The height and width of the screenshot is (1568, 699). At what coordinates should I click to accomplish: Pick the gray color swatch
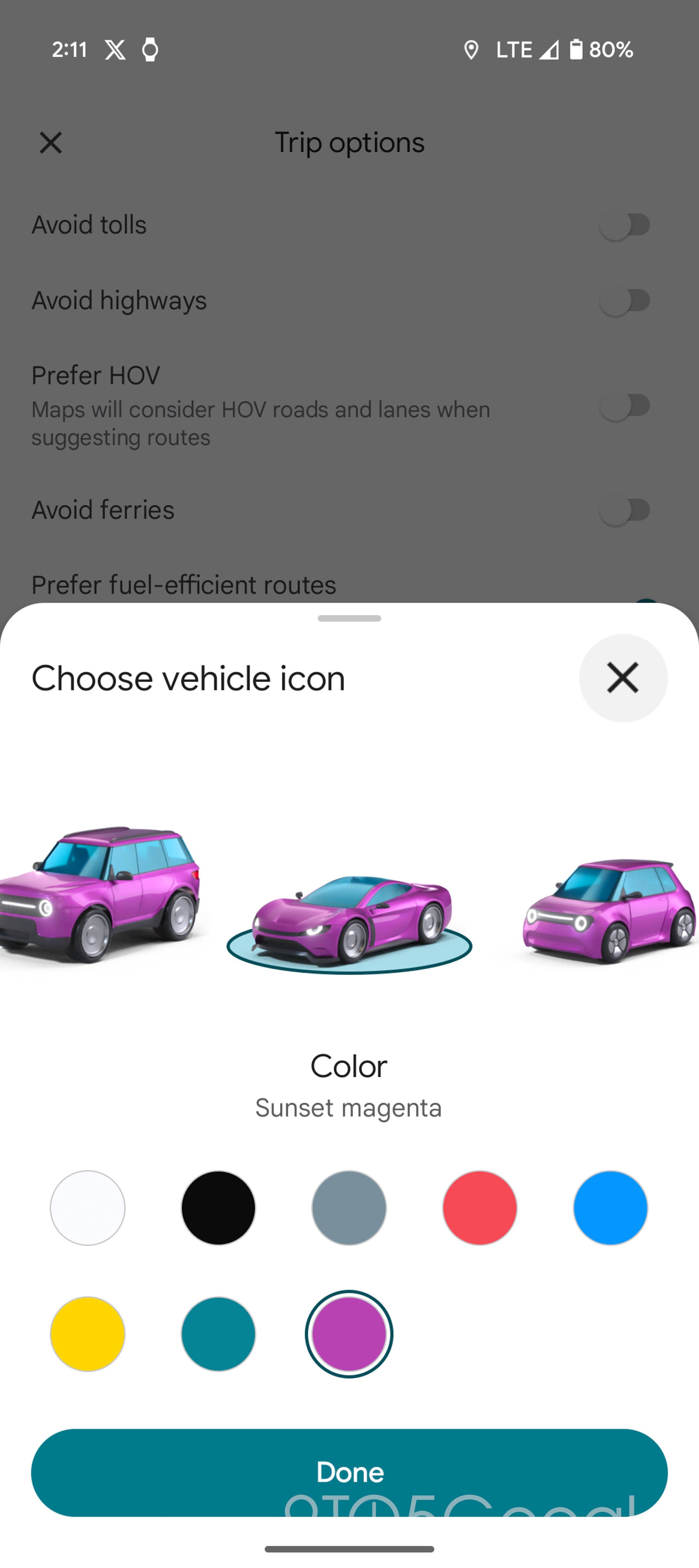(x=349, y=1208)
